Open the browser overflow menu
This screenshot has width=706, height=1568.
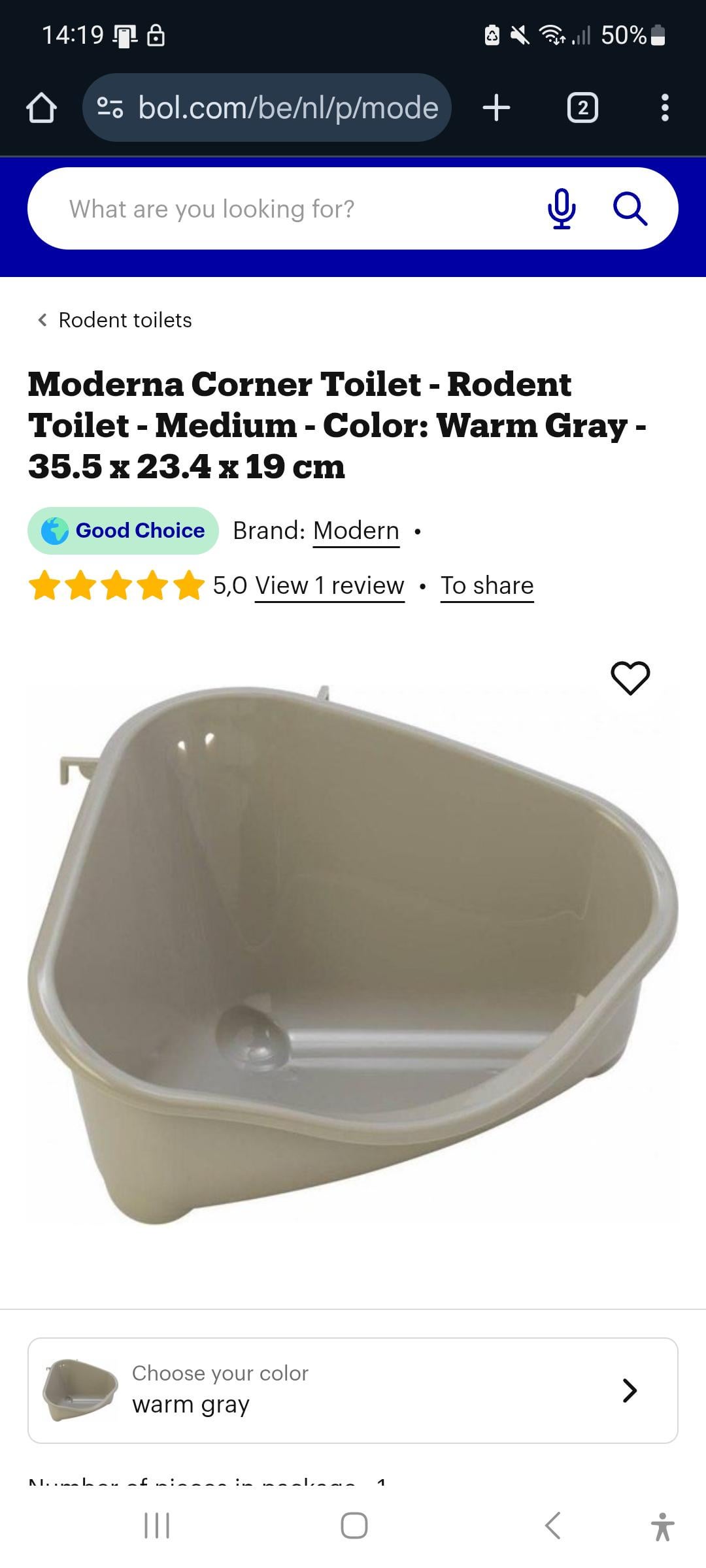click(664, 108)
